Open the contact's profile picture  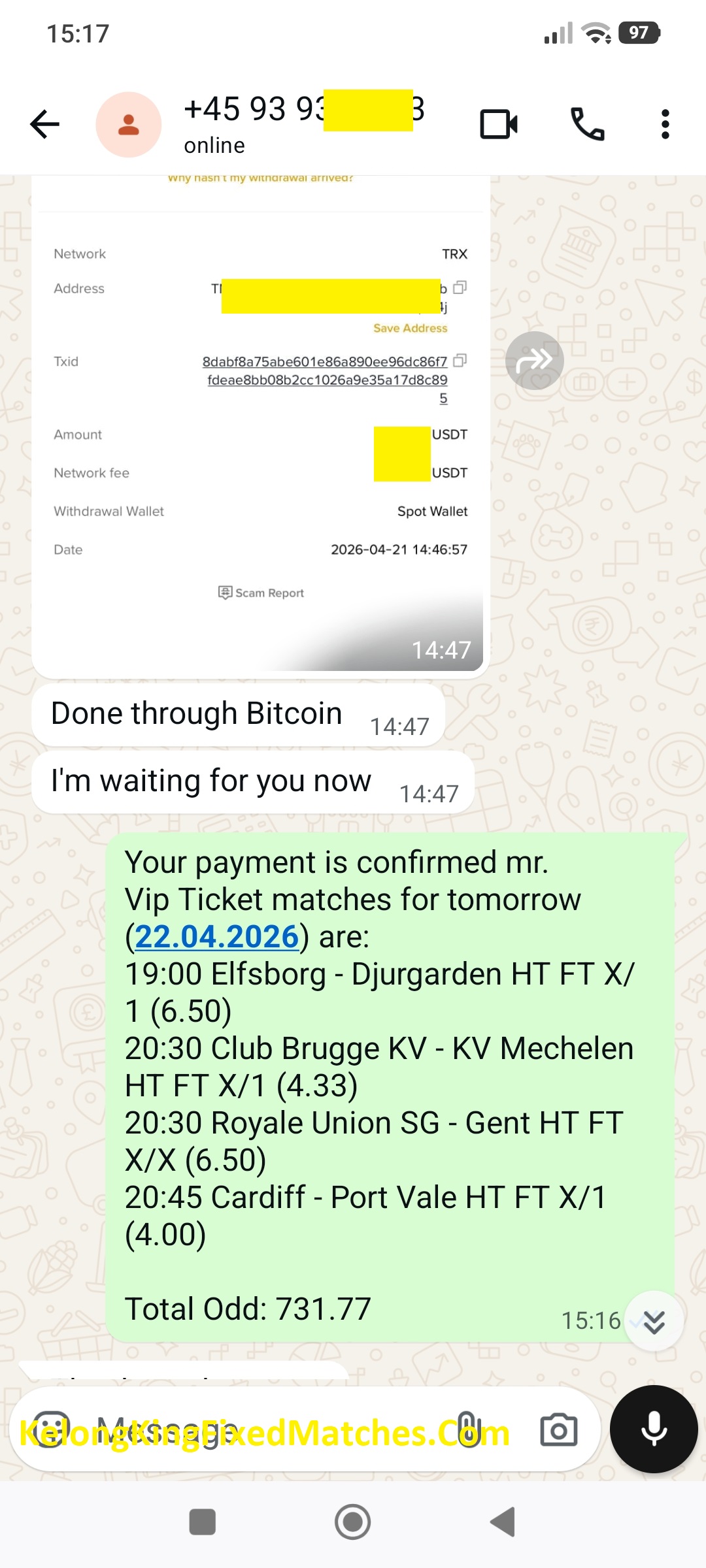[x=129, y=124]
